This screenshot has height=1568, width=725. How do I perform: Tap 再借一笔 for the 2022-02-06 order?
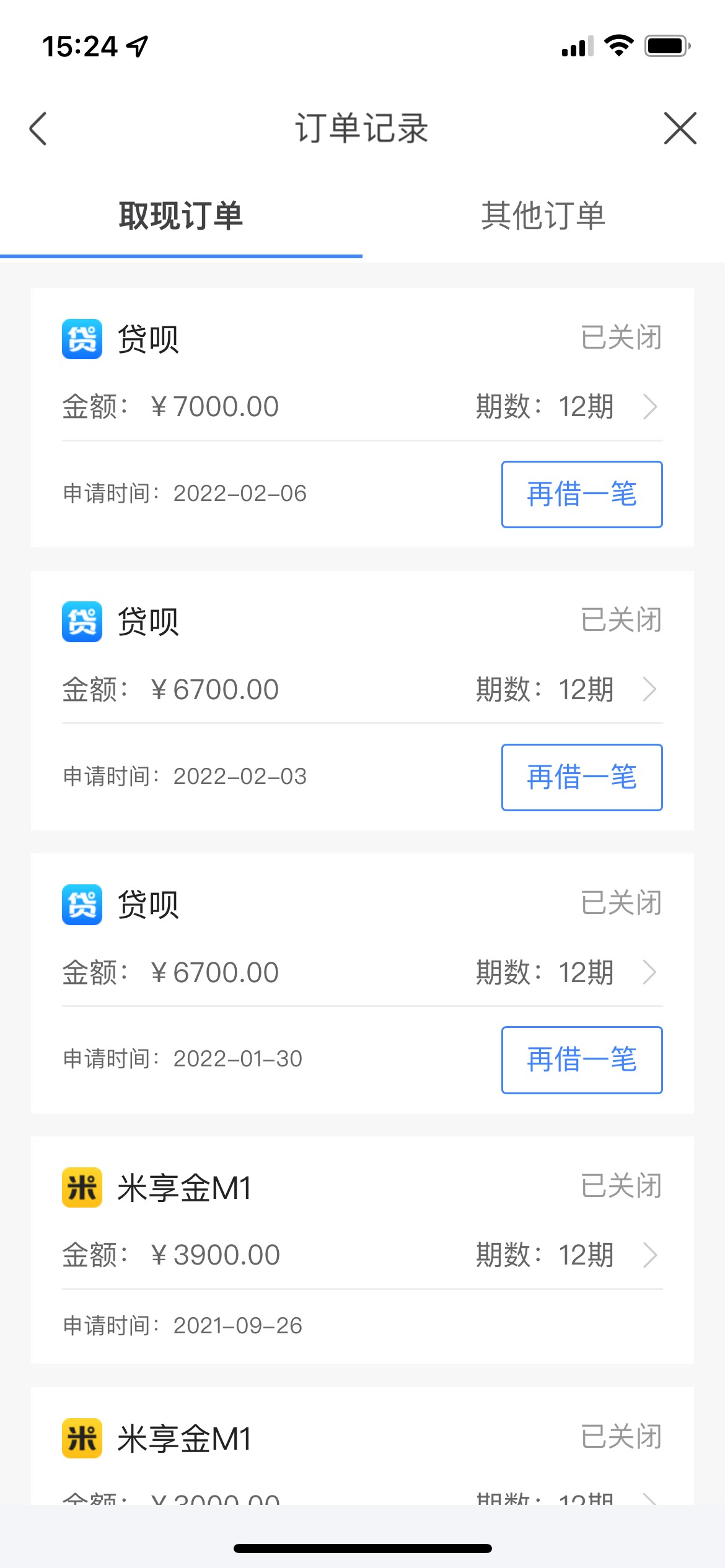582,494
